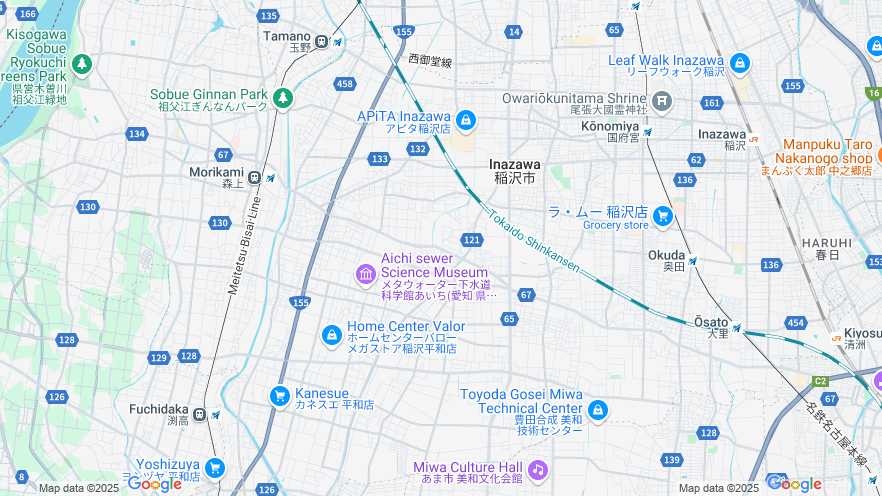Select the Yoshizuya shopping cart marker

pos(214,467)
